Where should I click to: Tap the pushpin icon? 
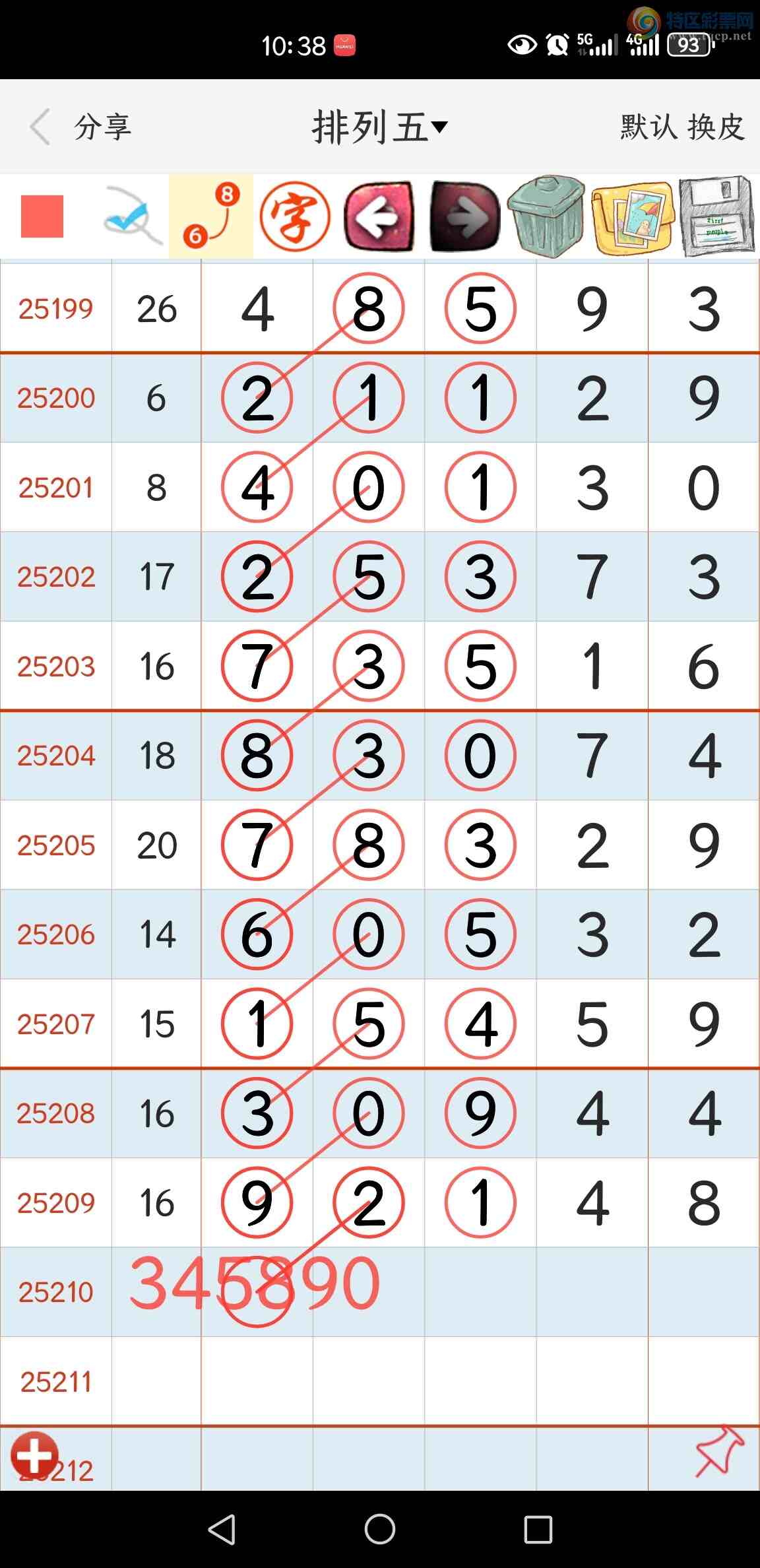coord(719,1451)
